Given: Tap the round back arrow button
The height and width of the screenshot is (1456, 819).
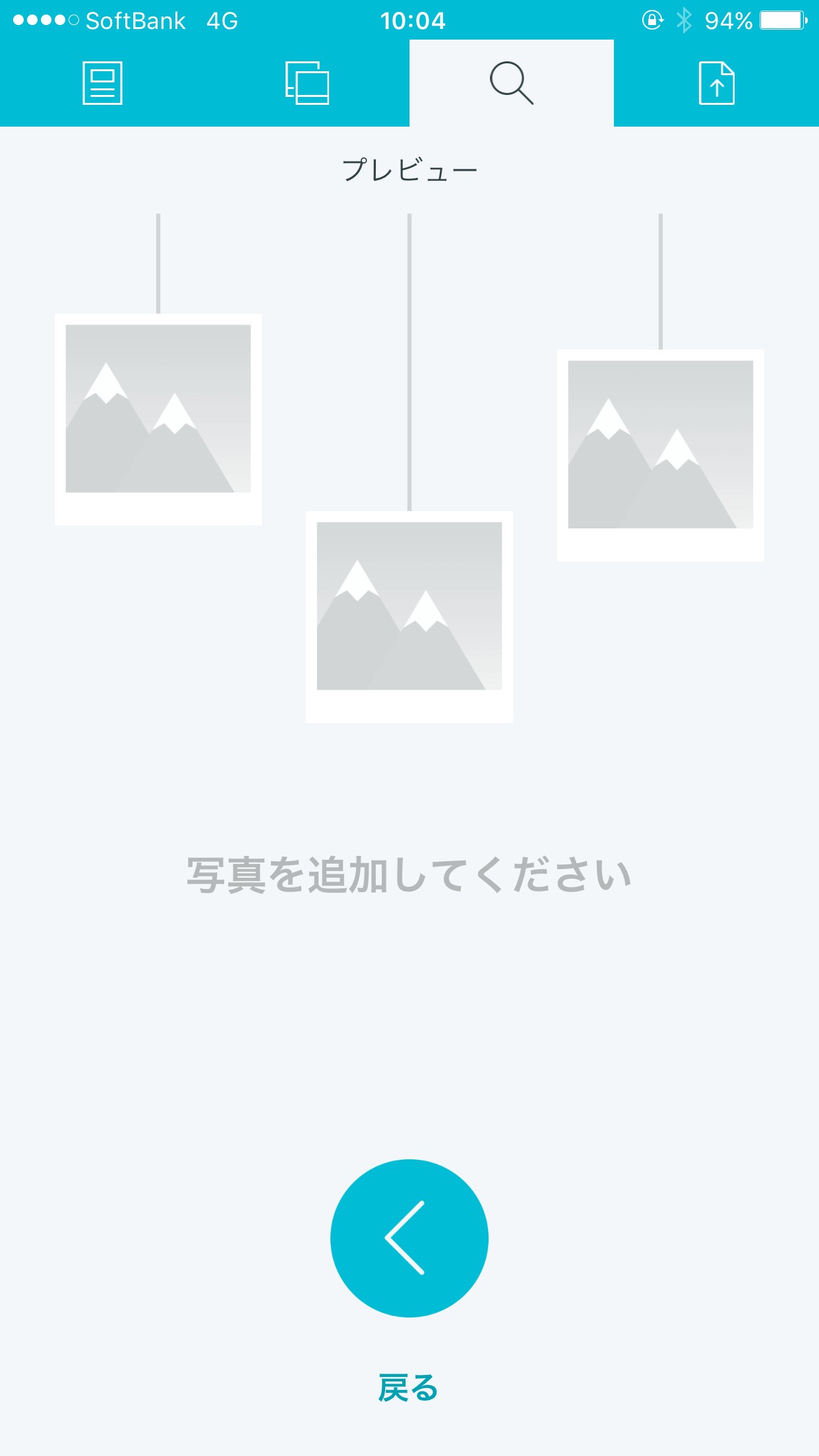Looking at the screenshot, I should [x=409, y=1238].
